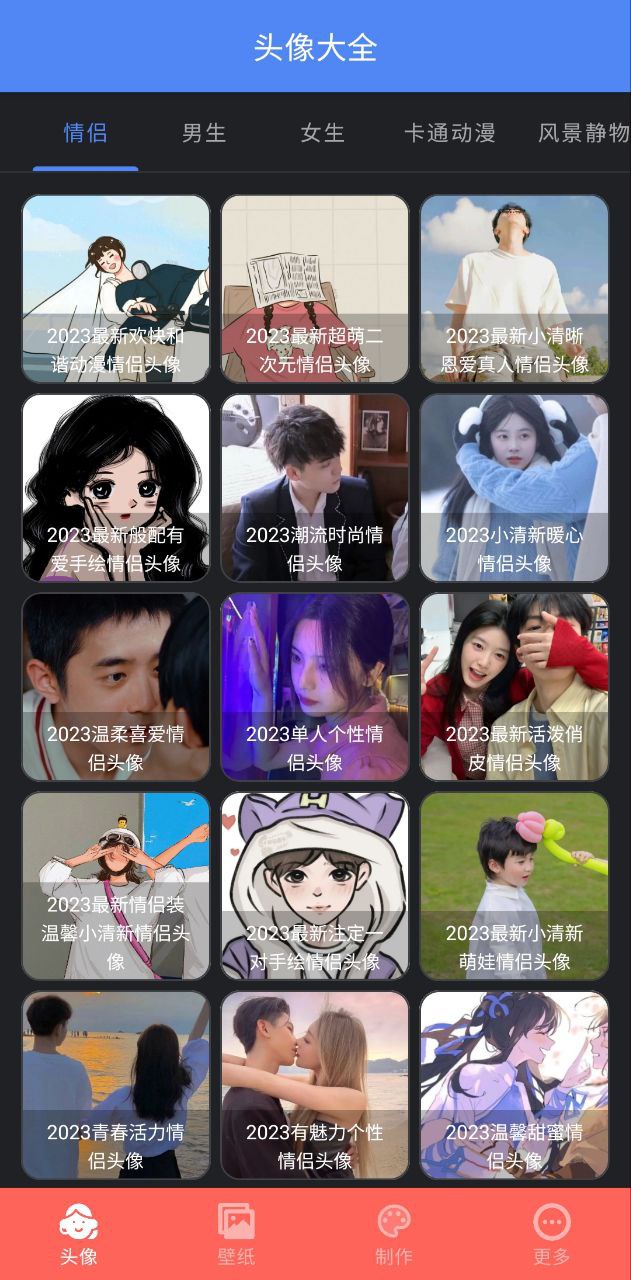Open the 卡通动漫 tab
631x1280 pixels.
click(x=450, y=133)
